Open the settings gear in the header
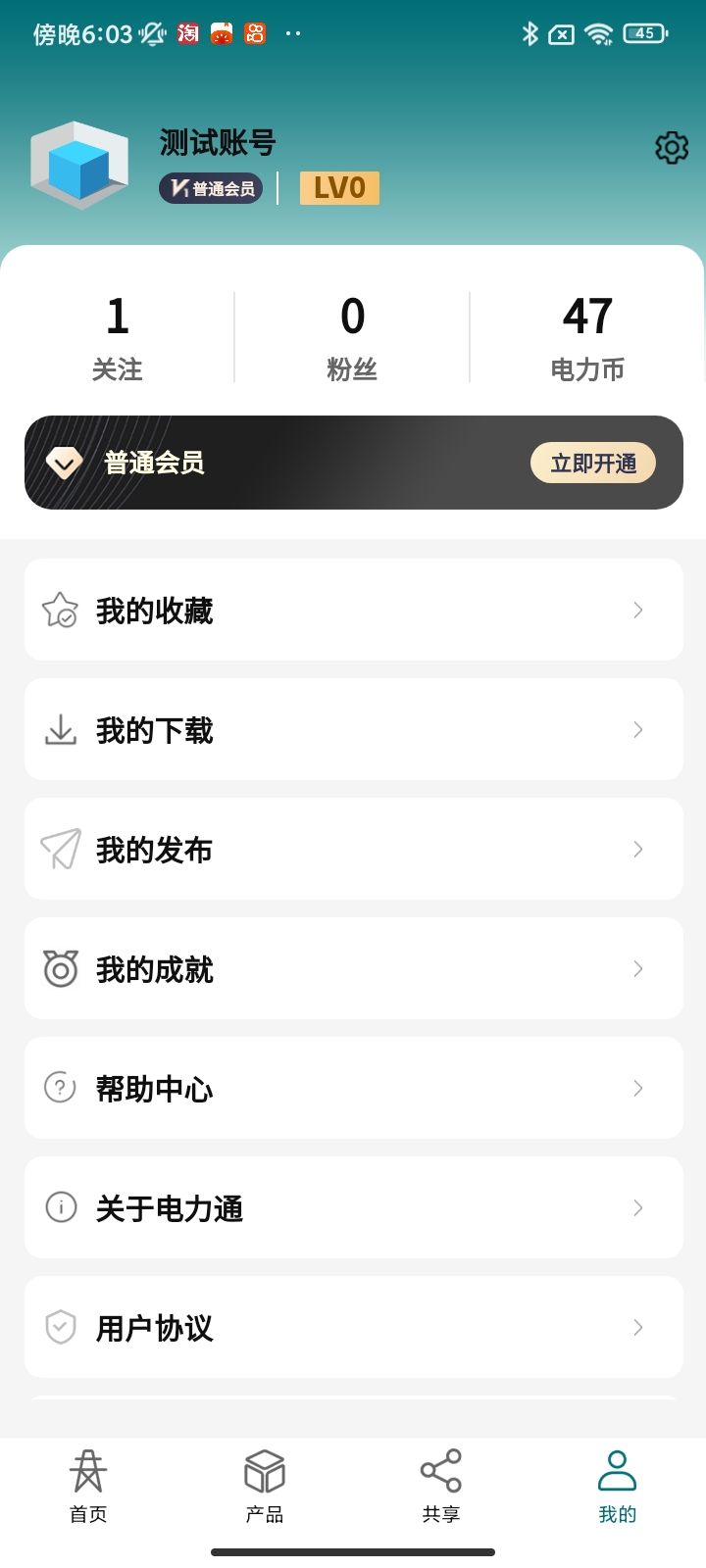The image size is (706, 1568). [x=671, y=148]
